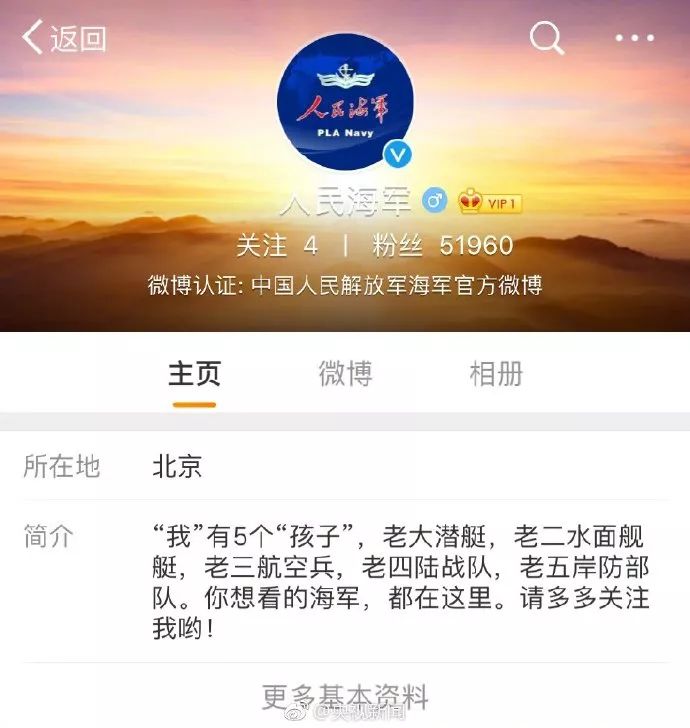Go back using the 返回 arrow
The width and height of the screenshot is (690, 728).
63,39
